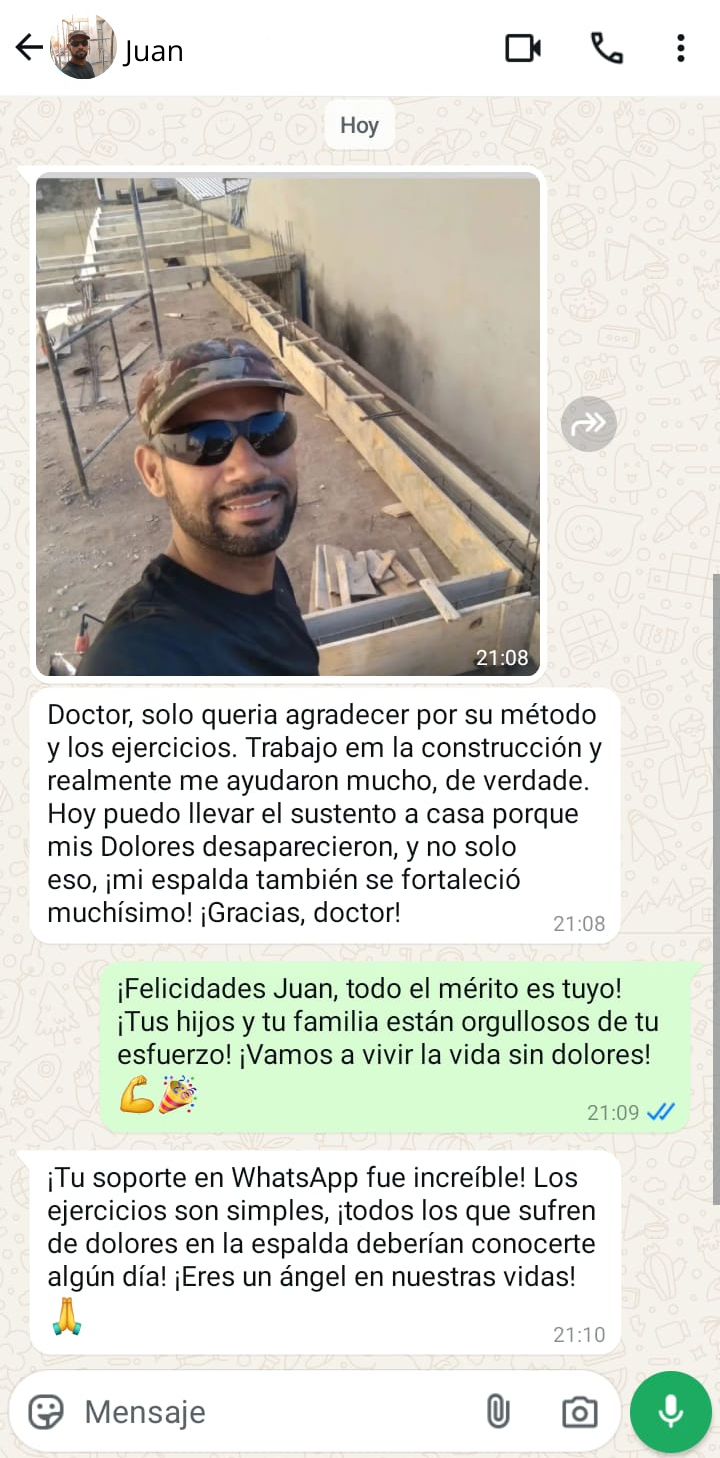This screenshot has height=1458, width=720.
Task: Open the chat options menu
Action: [x=681, y=47]
